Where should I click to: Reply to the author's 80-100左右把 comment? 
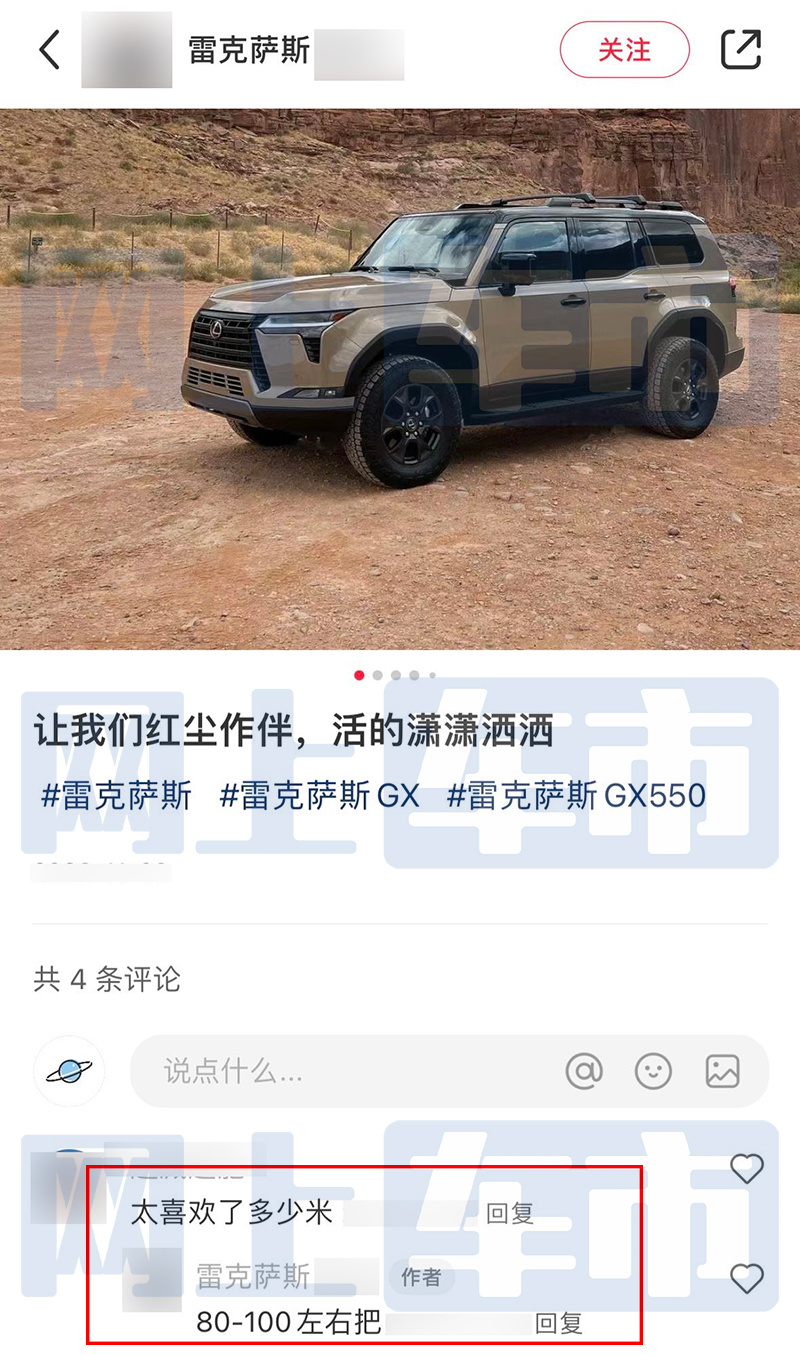click(559, 1324)
